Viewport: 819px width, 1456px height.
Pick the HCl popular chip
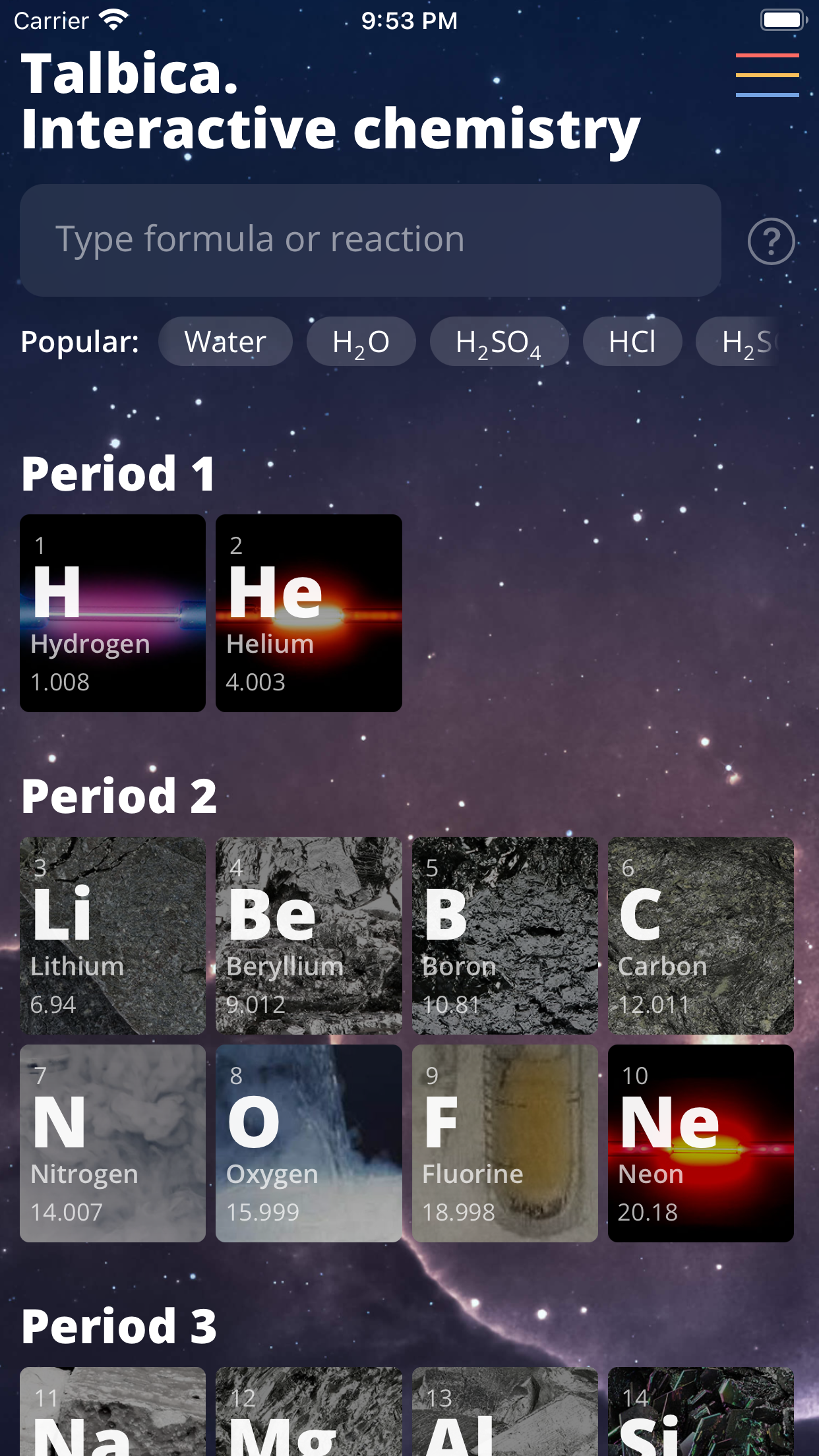pos(632,342)
